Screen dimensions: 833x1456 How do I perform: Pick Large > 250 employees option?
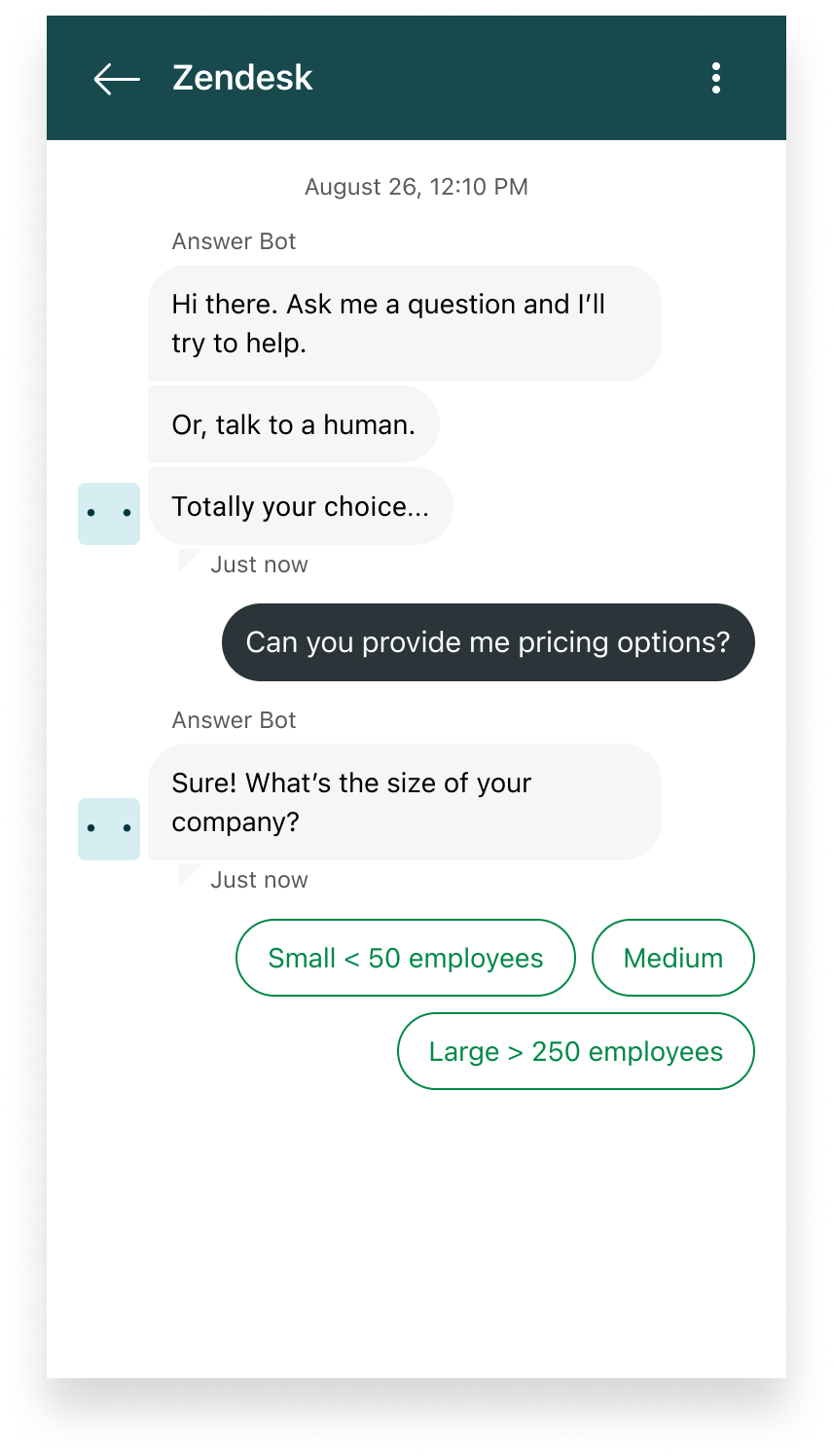click(x=575, y=1051)
